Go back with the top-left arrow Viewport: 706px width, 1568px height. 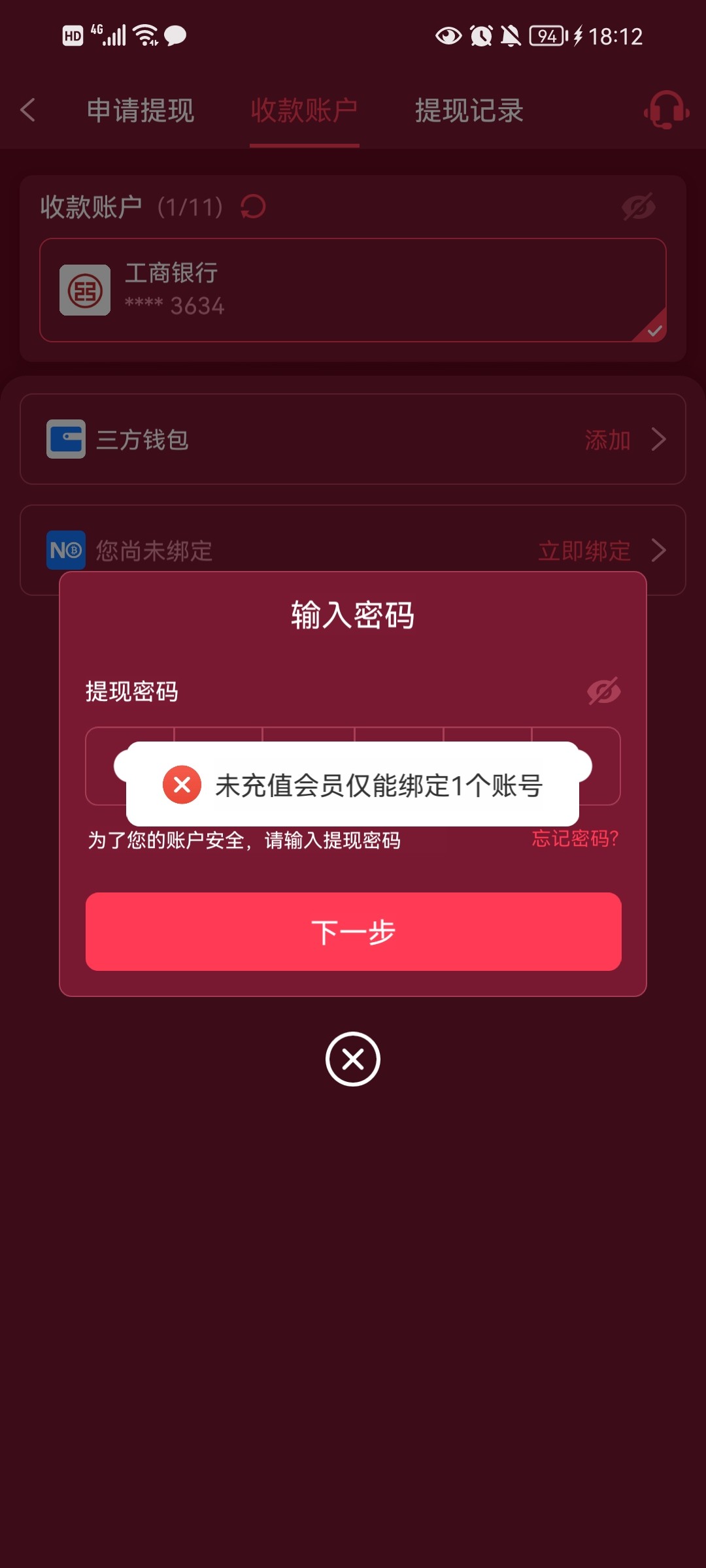coord(28,110)
